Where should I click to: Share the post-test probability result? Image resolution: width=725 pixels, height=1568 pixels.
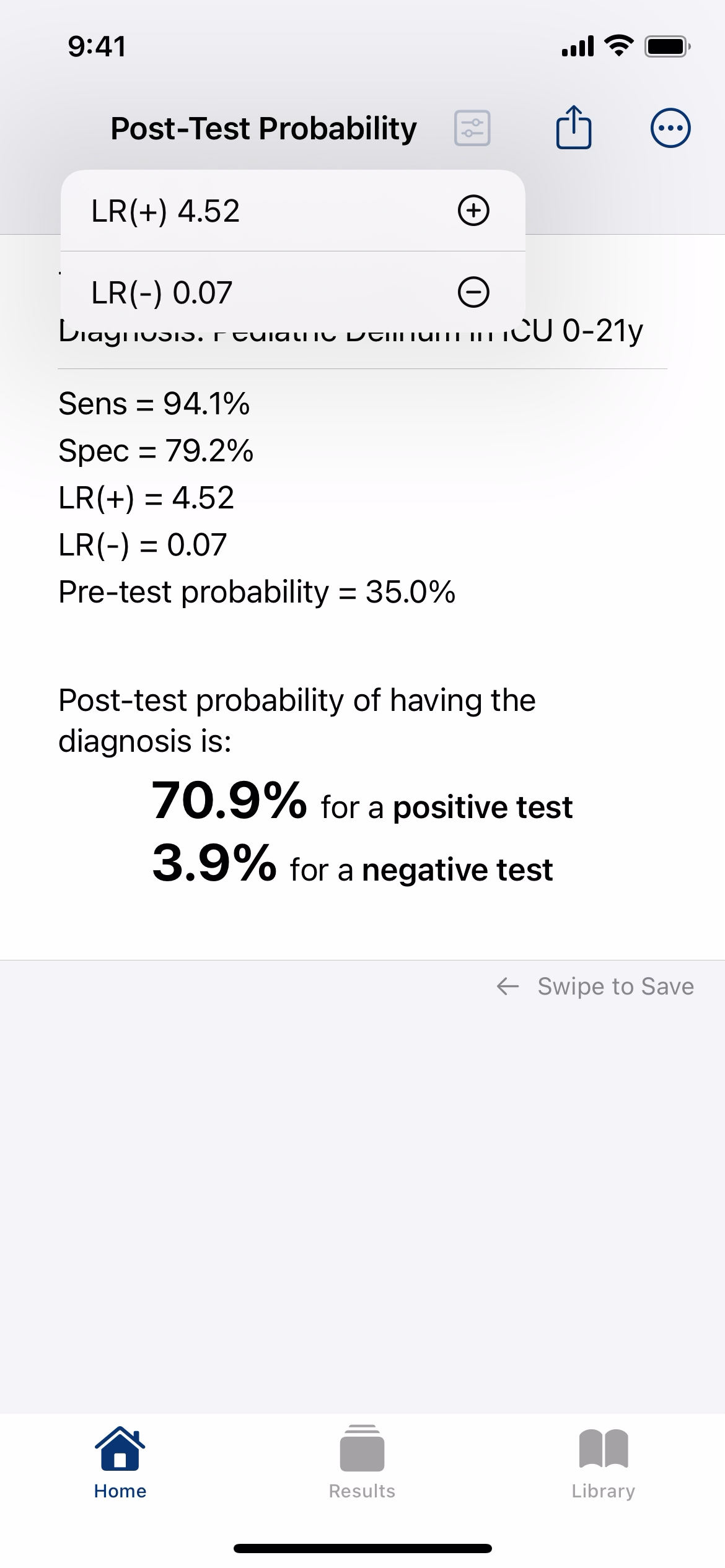coord(574,128)
